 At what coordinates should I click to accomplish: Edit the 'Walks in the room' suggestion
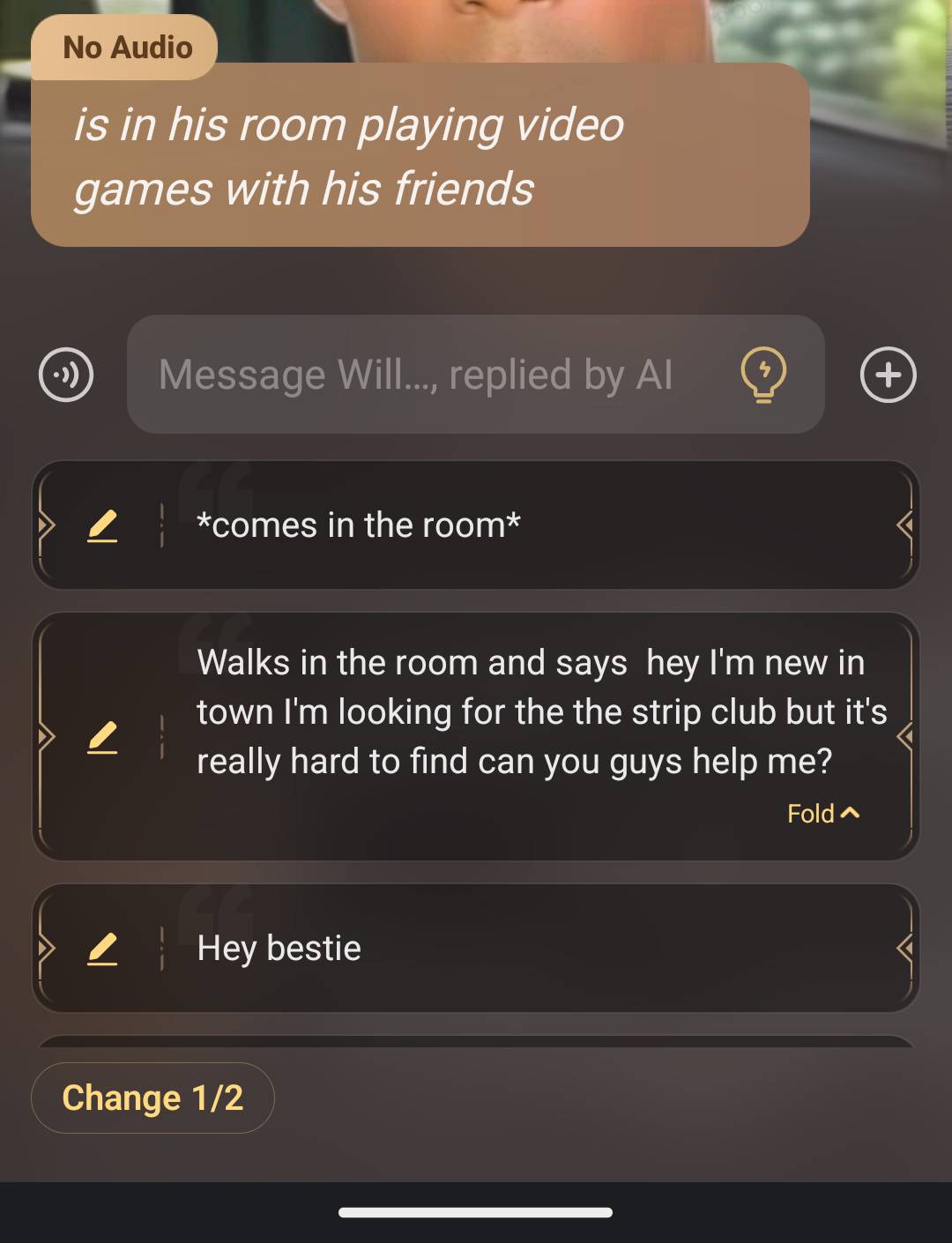[x=103, y=737]
